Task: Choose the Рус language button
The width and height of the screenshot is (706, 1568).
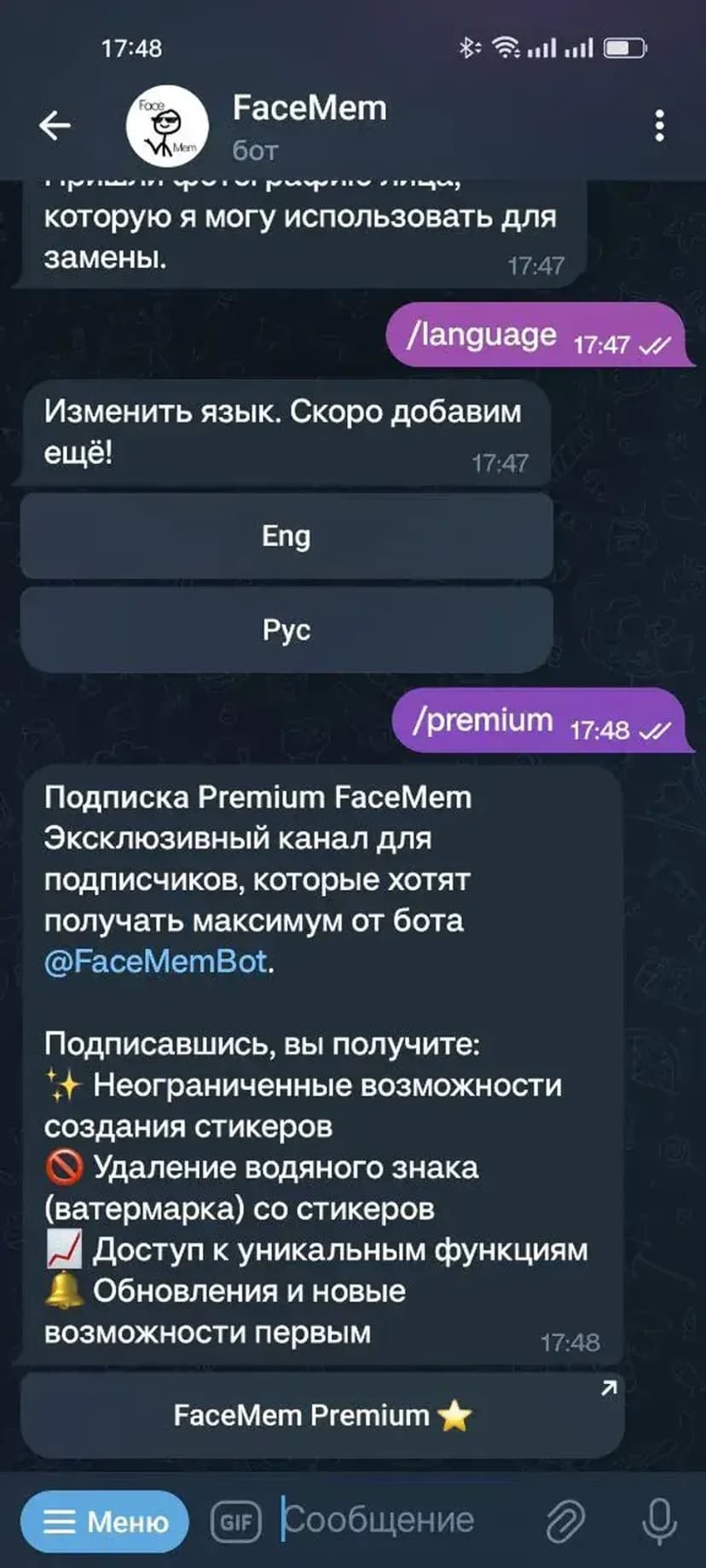Action: pos(286,631)
